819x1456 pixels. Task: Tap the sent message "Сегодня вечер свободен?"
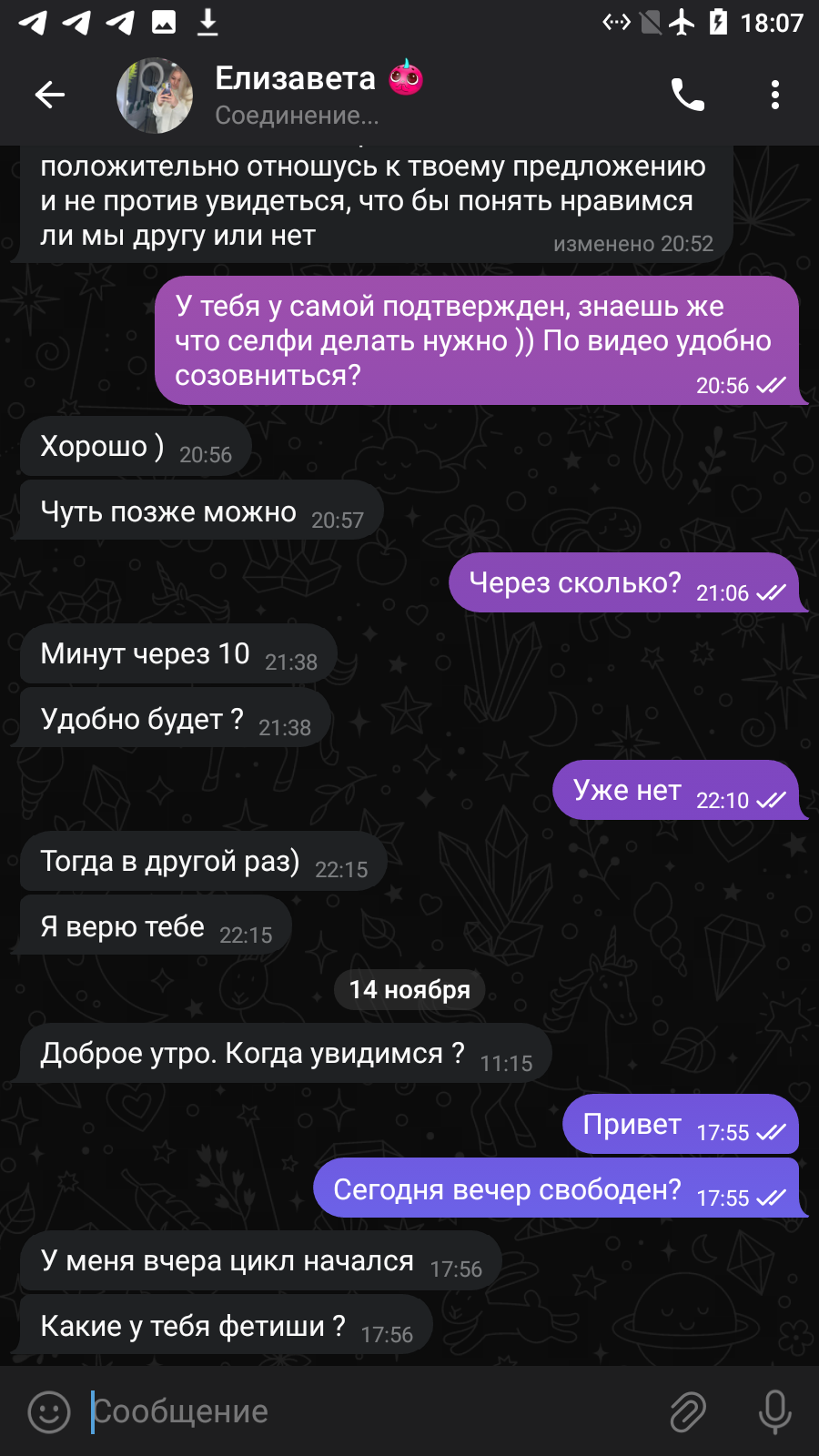(557, 1188)
